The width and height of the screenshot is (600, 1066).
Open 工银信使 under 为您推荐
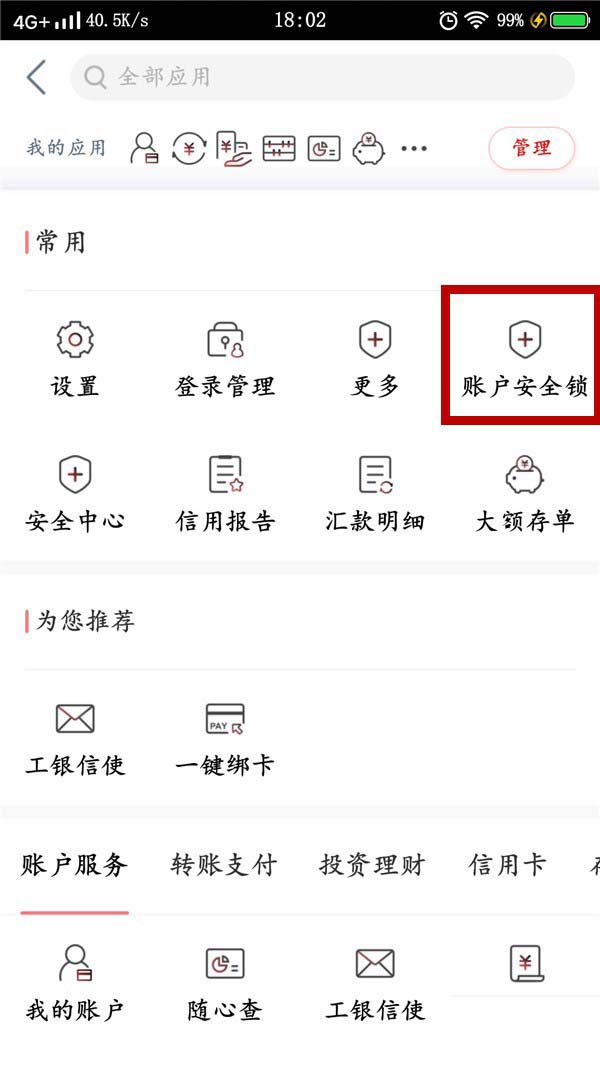tap(75, 738)
